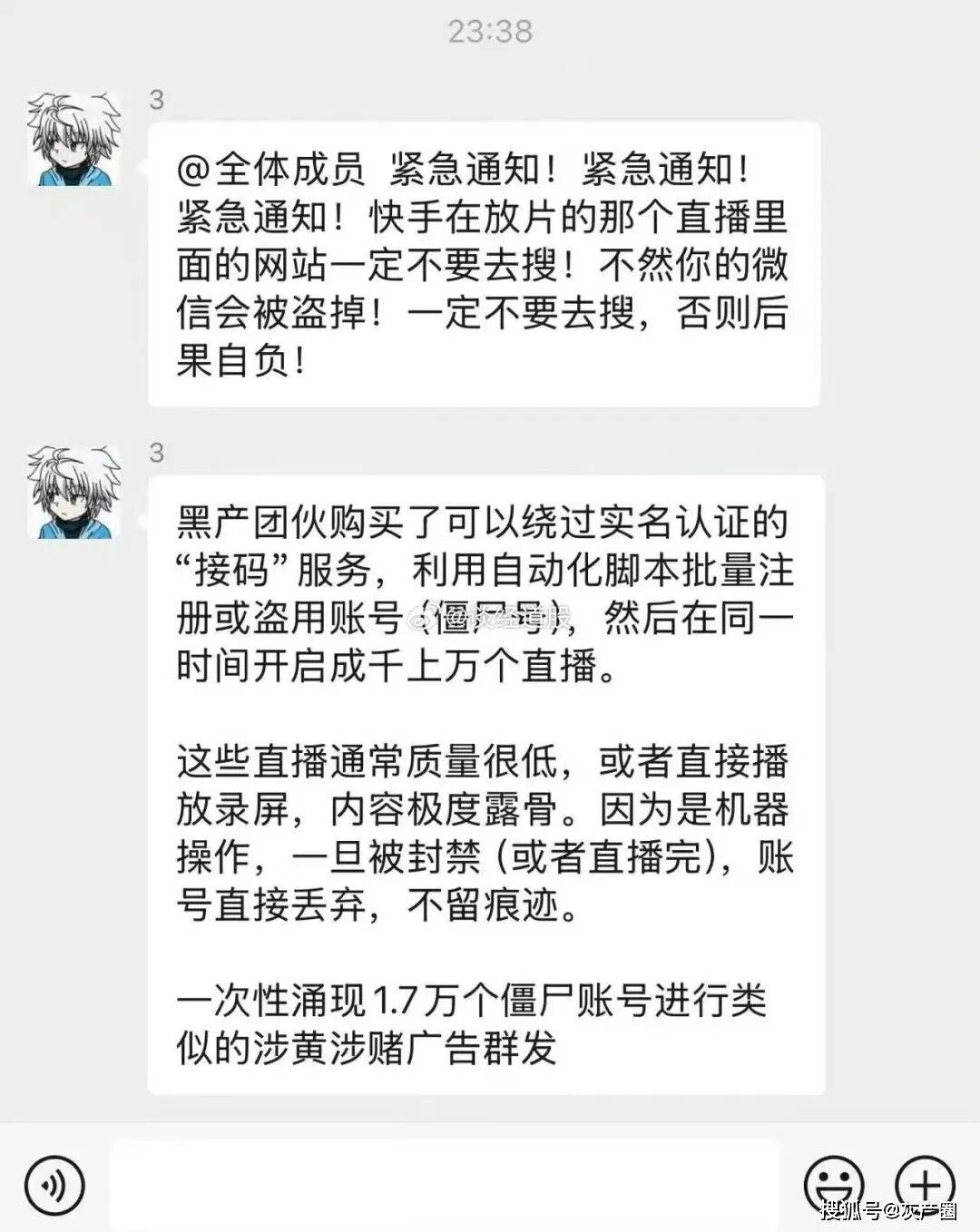Focus the message text field
Image resolution: width=980 pixels, height=1232 pixels.
point(443,1185)
